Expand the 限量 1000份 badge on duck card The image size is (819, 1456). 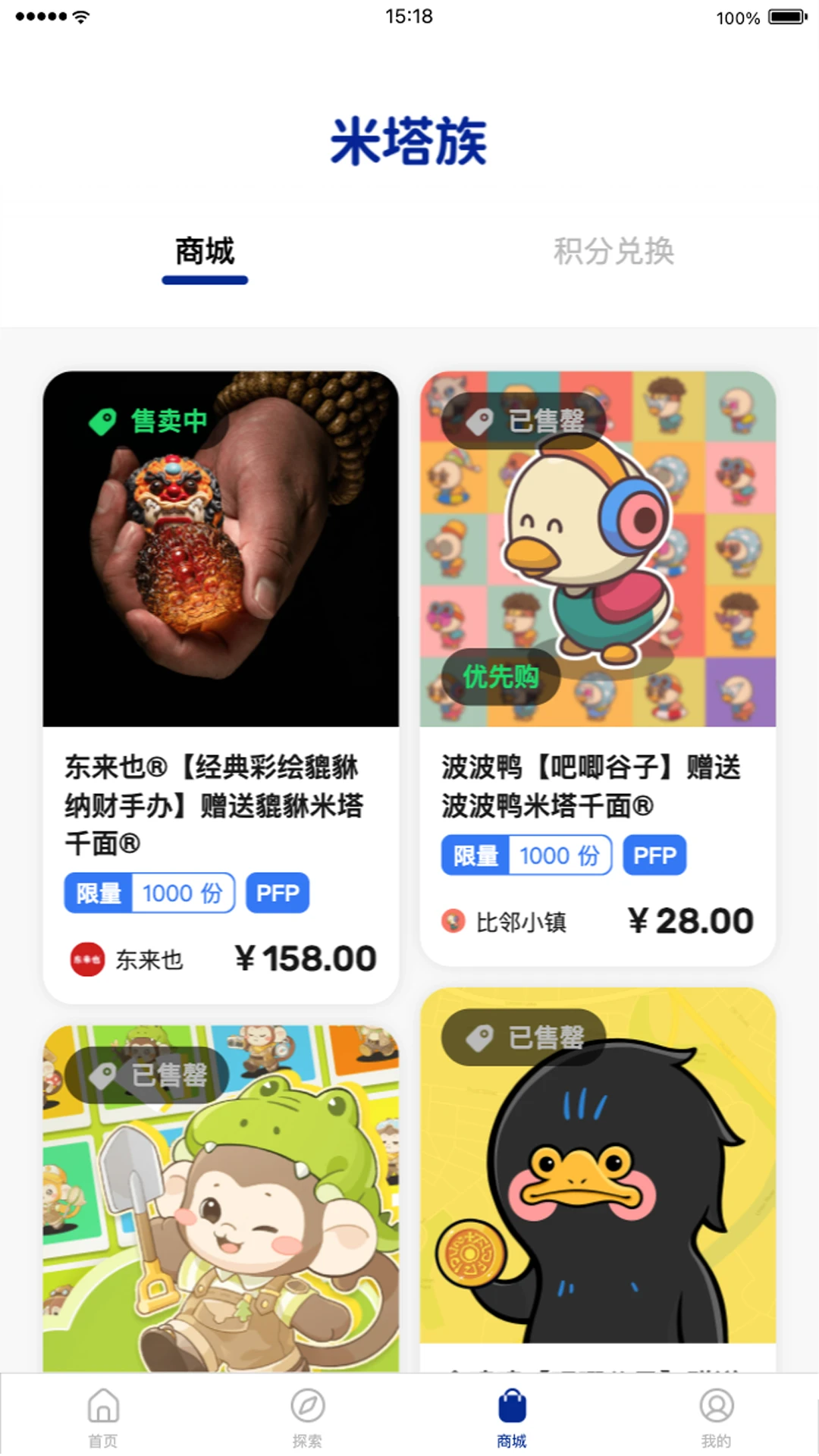click(526, 855)
